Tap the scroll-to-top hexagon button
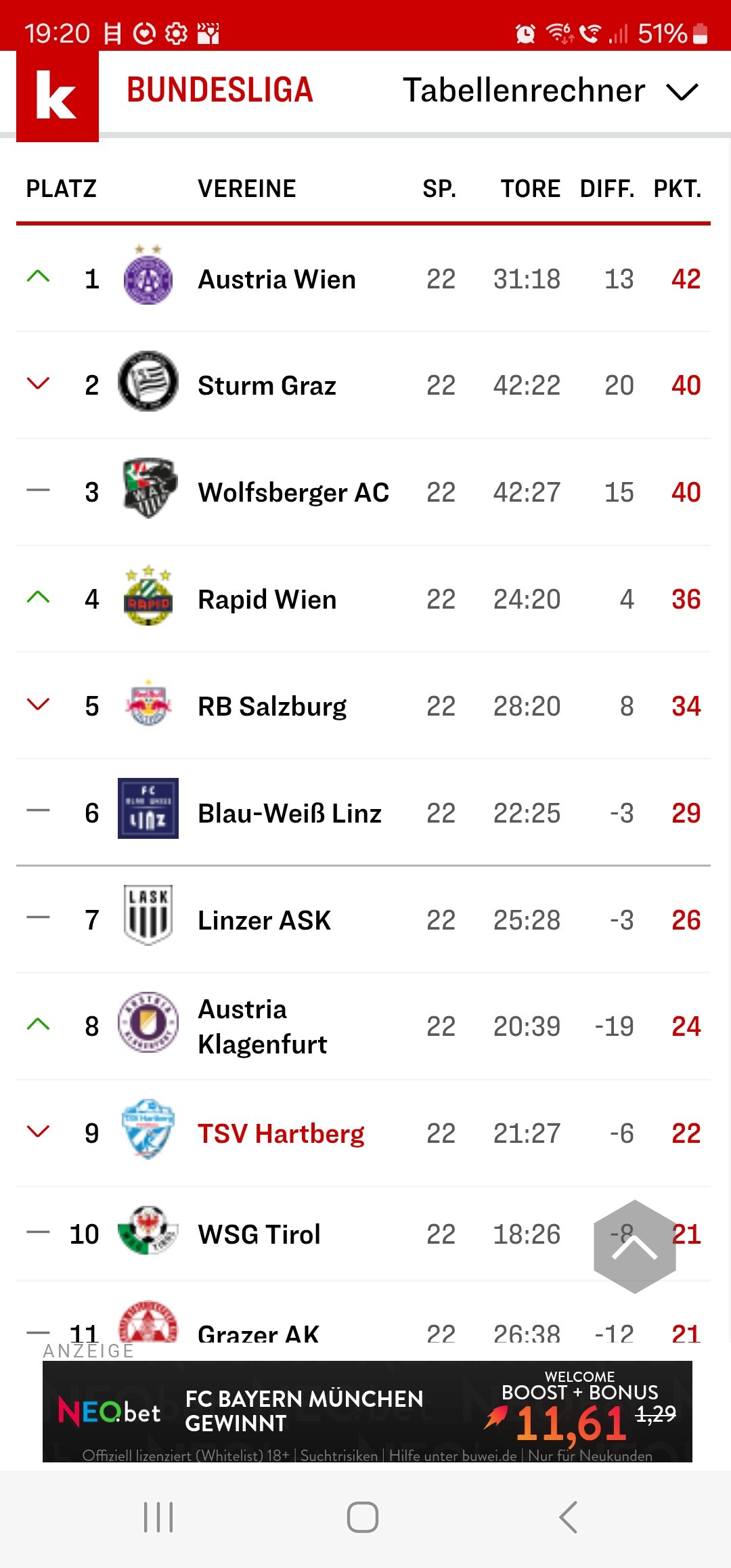 (x=635, y=1246)
